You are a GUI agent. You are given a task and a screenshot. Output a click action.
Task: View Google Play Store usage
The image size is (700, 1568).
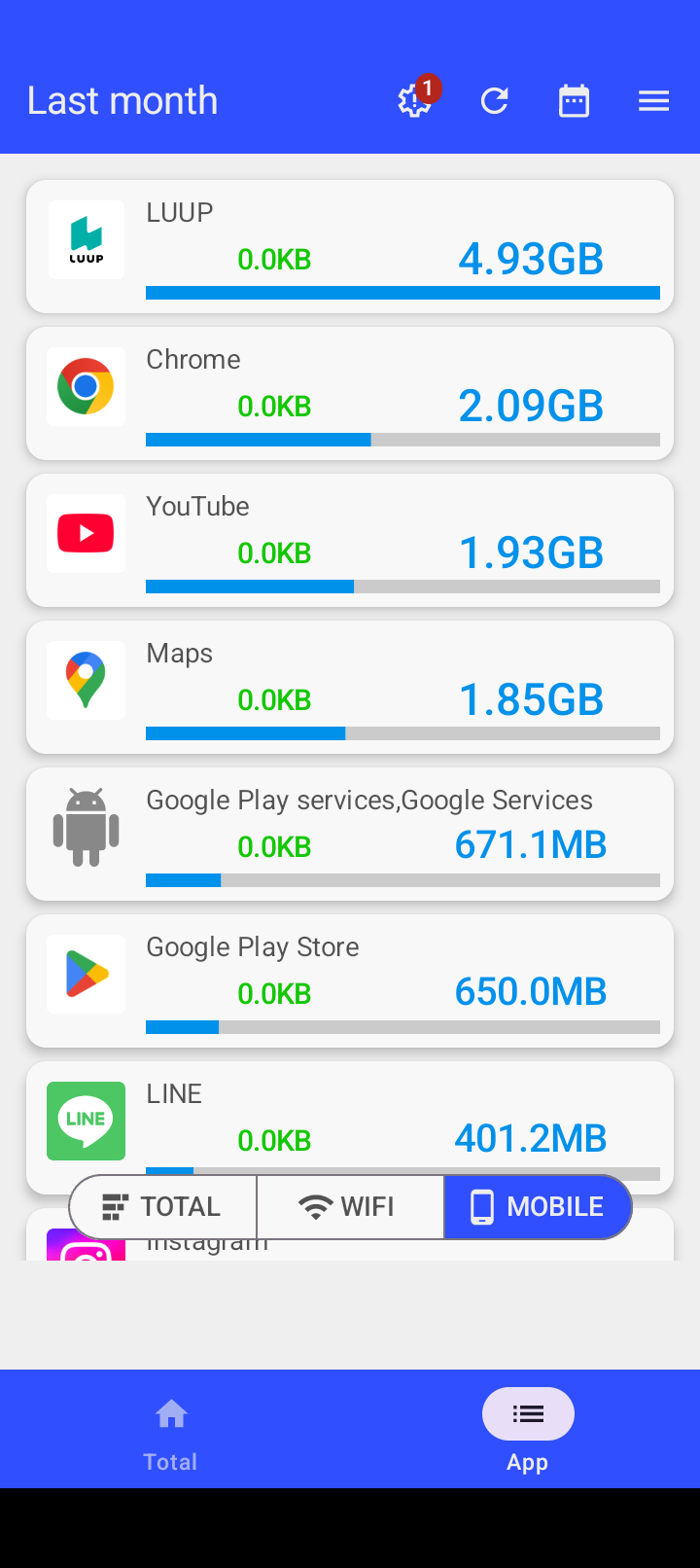pyautogui.click(x=350, y=980)
